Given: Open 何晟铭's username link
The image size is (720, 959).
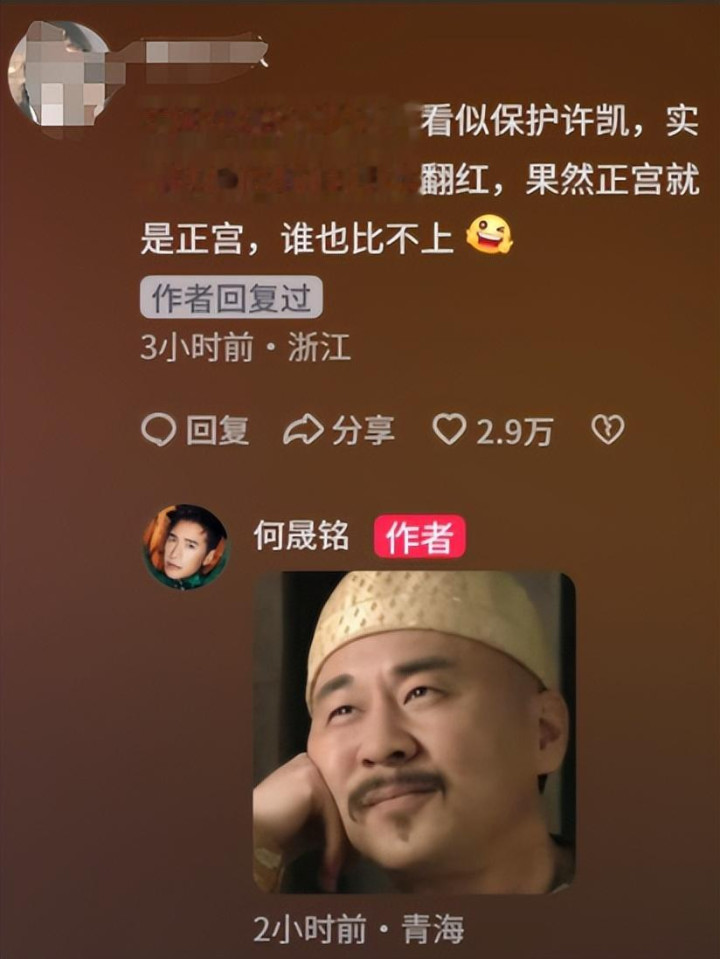Looking at the screenshot, I should 301,536.
